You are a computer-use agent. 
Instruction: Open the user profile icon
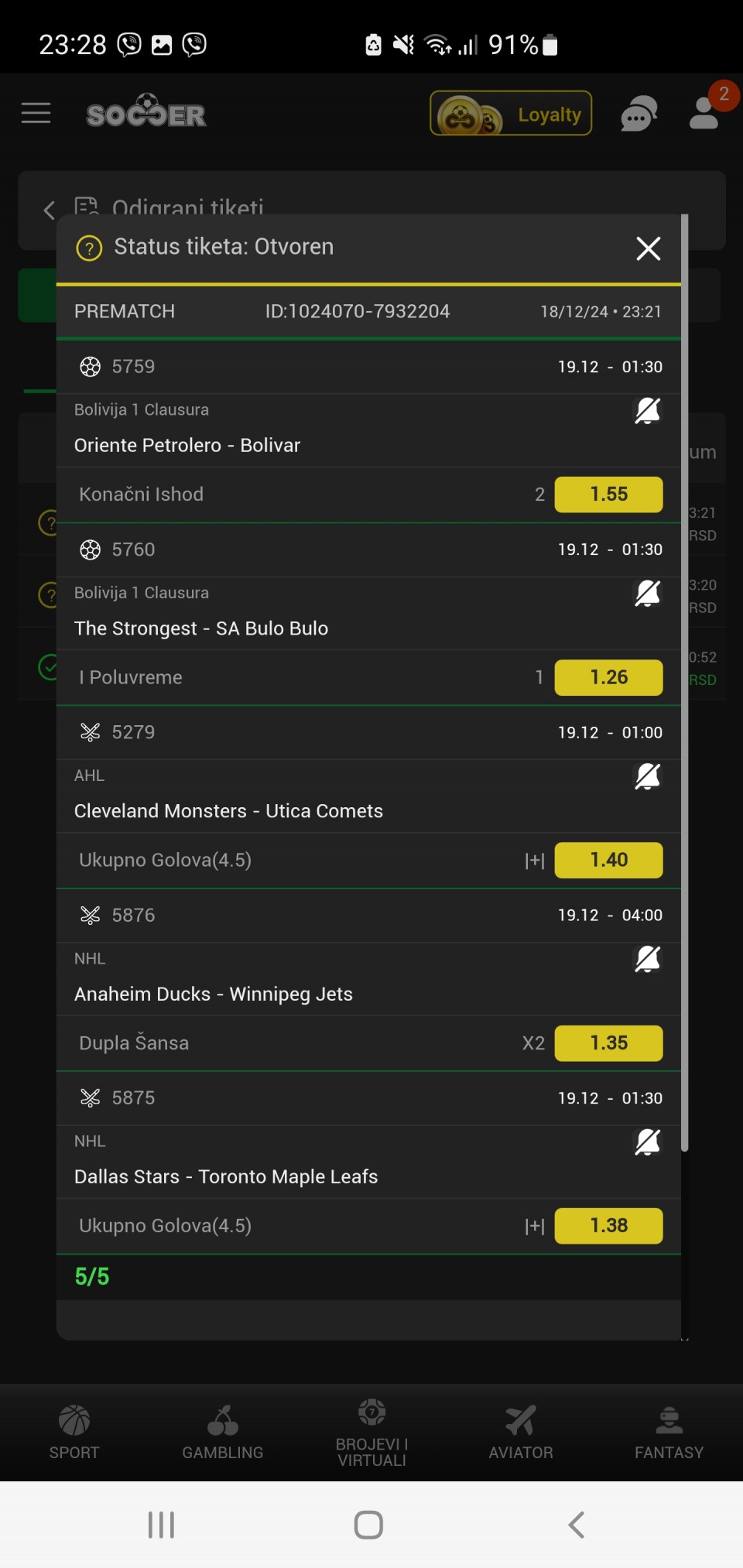click(704, 112)
